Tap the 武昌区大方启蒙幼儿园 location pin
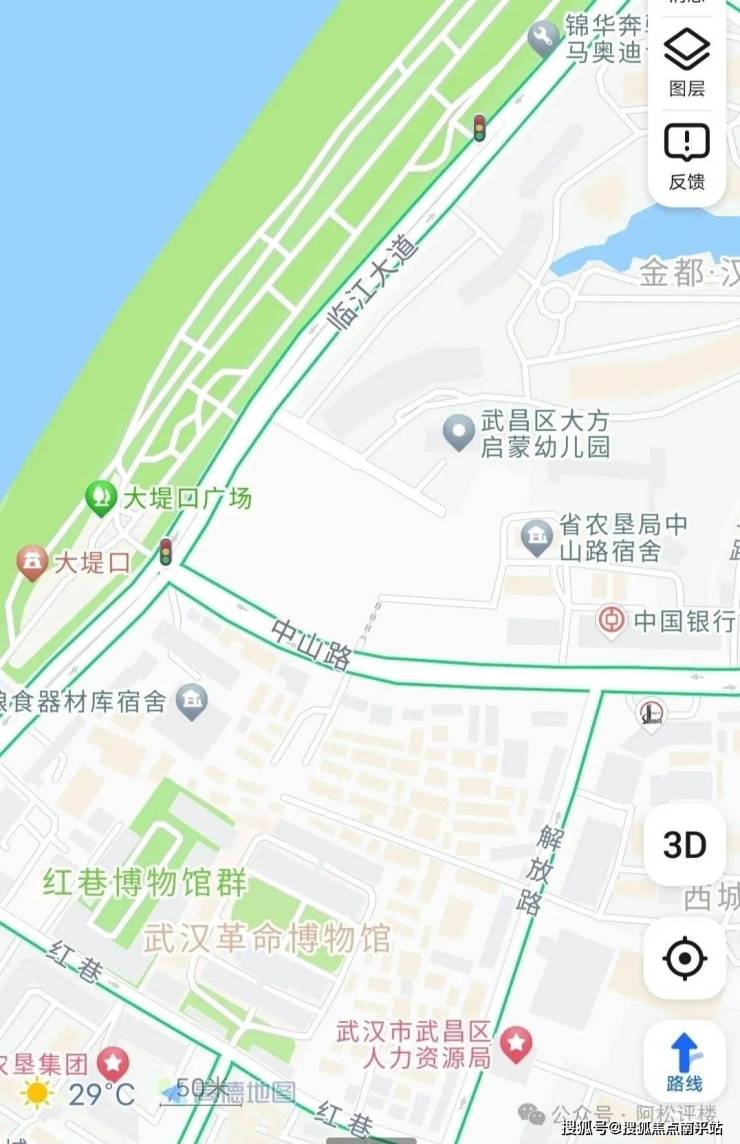 click(x=458, y=432)
